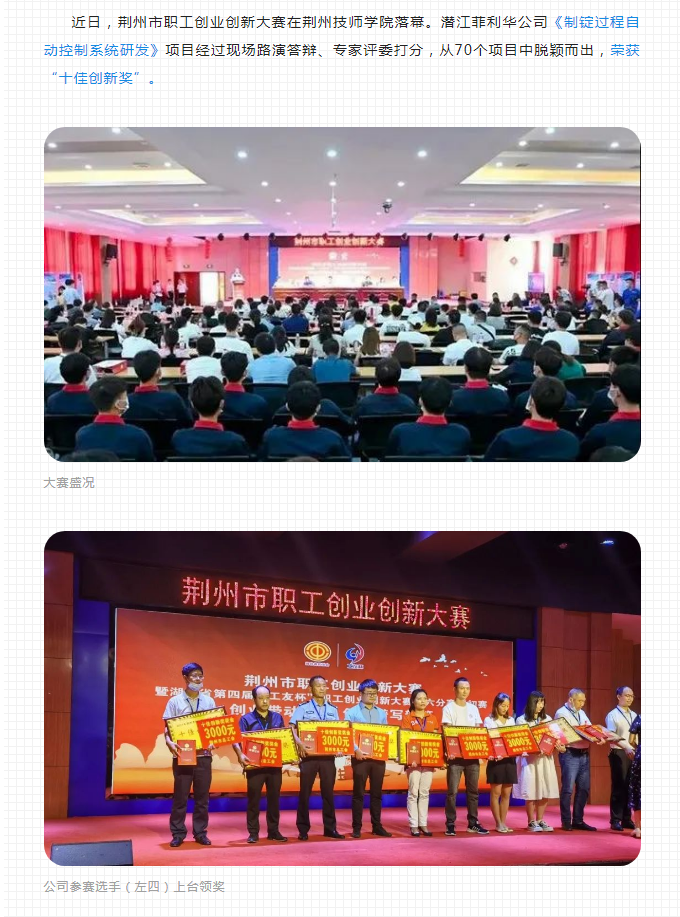Open the audience hall photo captioned 大赛盛况
680x917 pixels.
tap(342, 294)
